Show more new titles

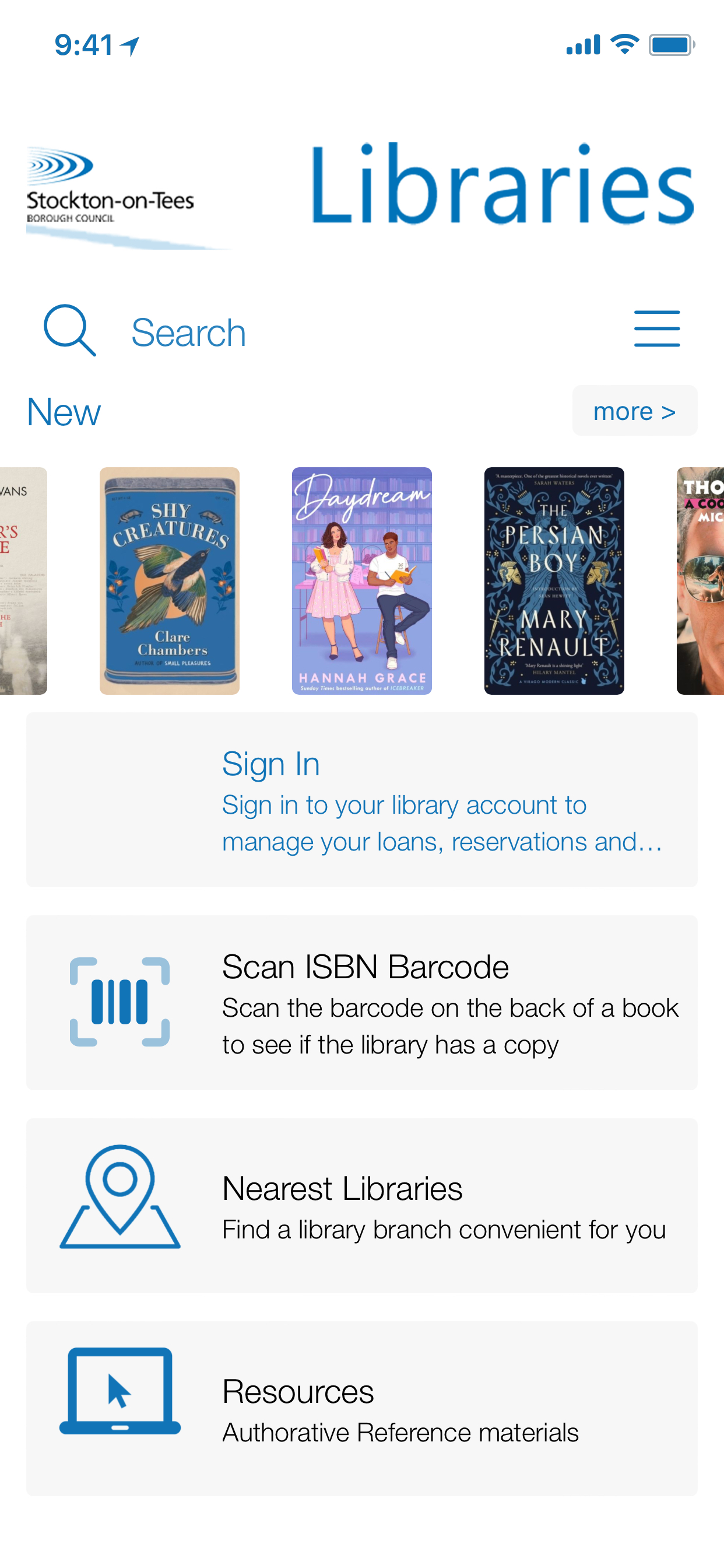[x=634, y=411]
